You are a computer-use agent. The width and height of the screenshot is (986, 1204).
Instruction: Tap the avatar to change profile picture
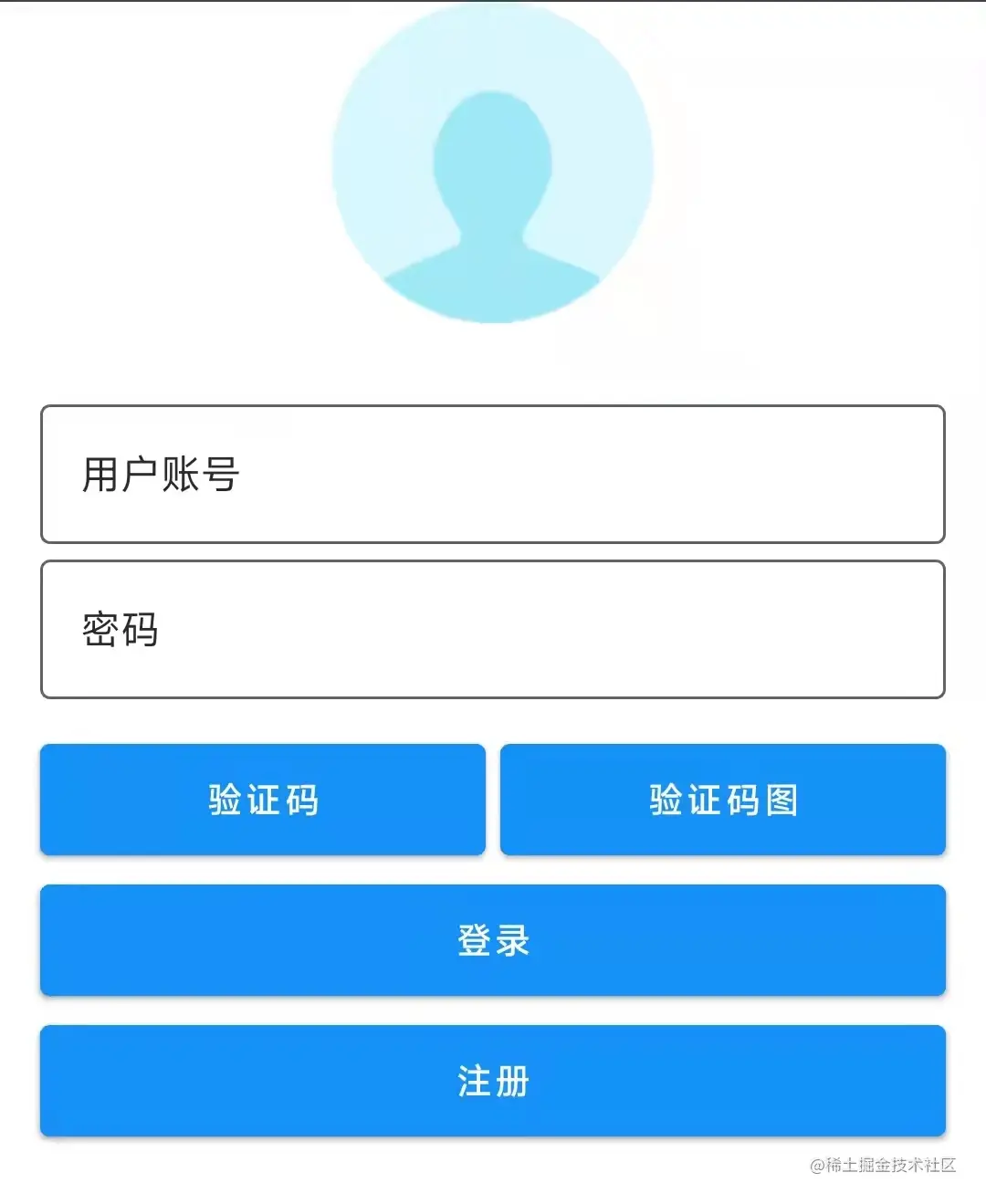493,164
